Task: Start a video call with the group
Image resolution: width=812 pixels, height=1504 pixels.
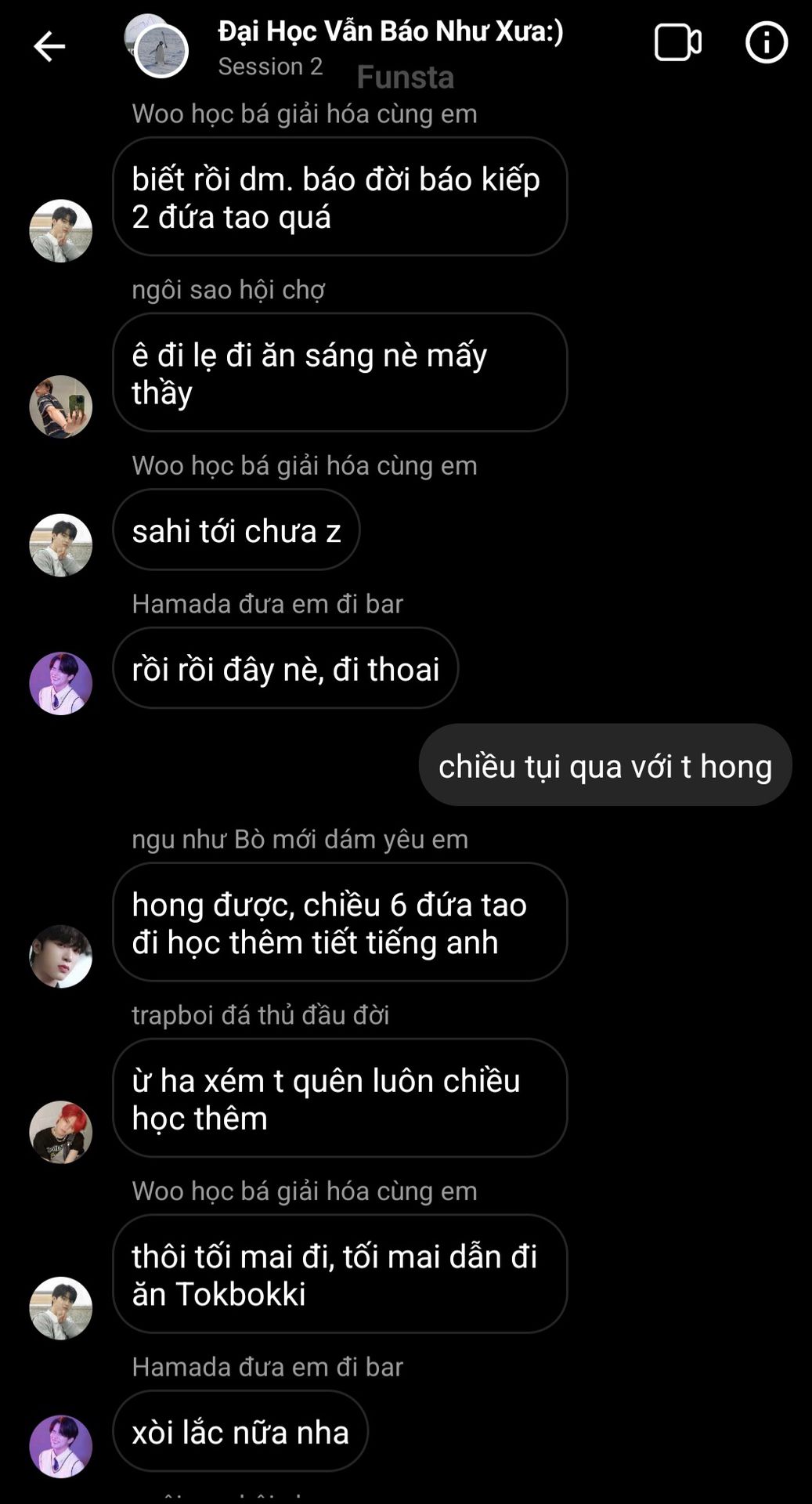Action: 677,42
